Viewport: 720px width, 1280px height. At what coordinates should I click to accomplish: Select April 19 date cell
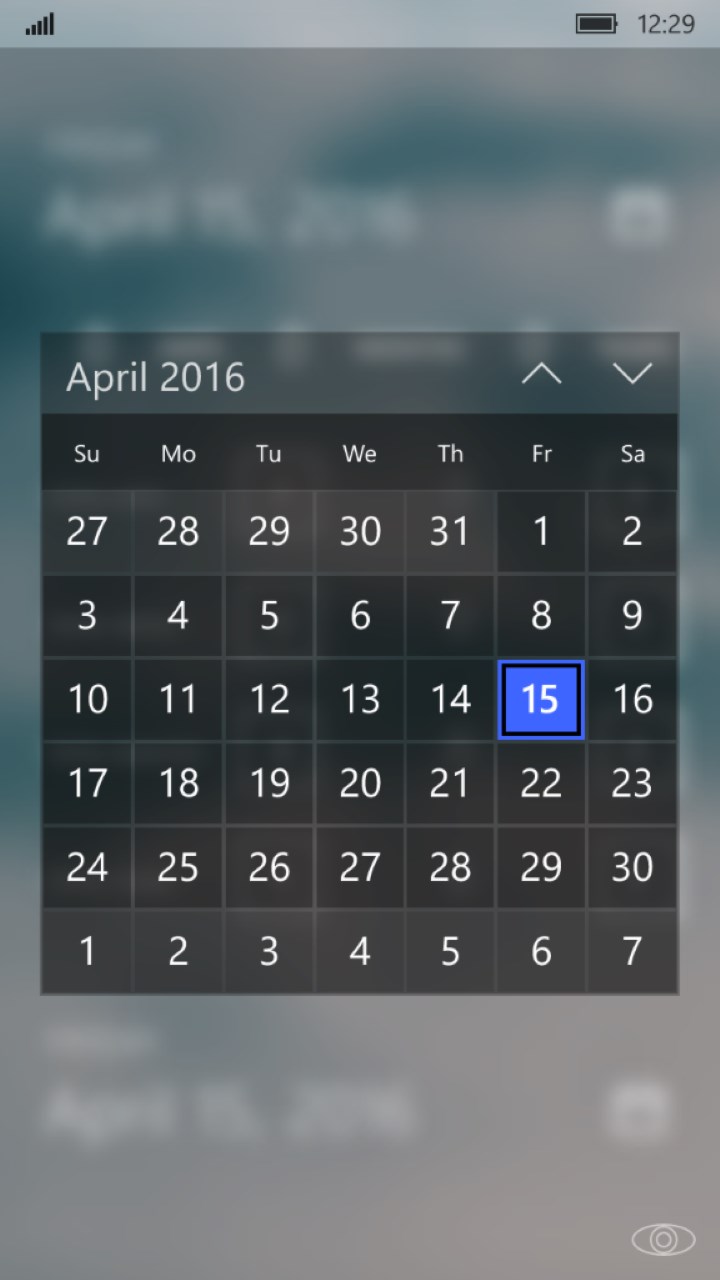coord(269,783)
